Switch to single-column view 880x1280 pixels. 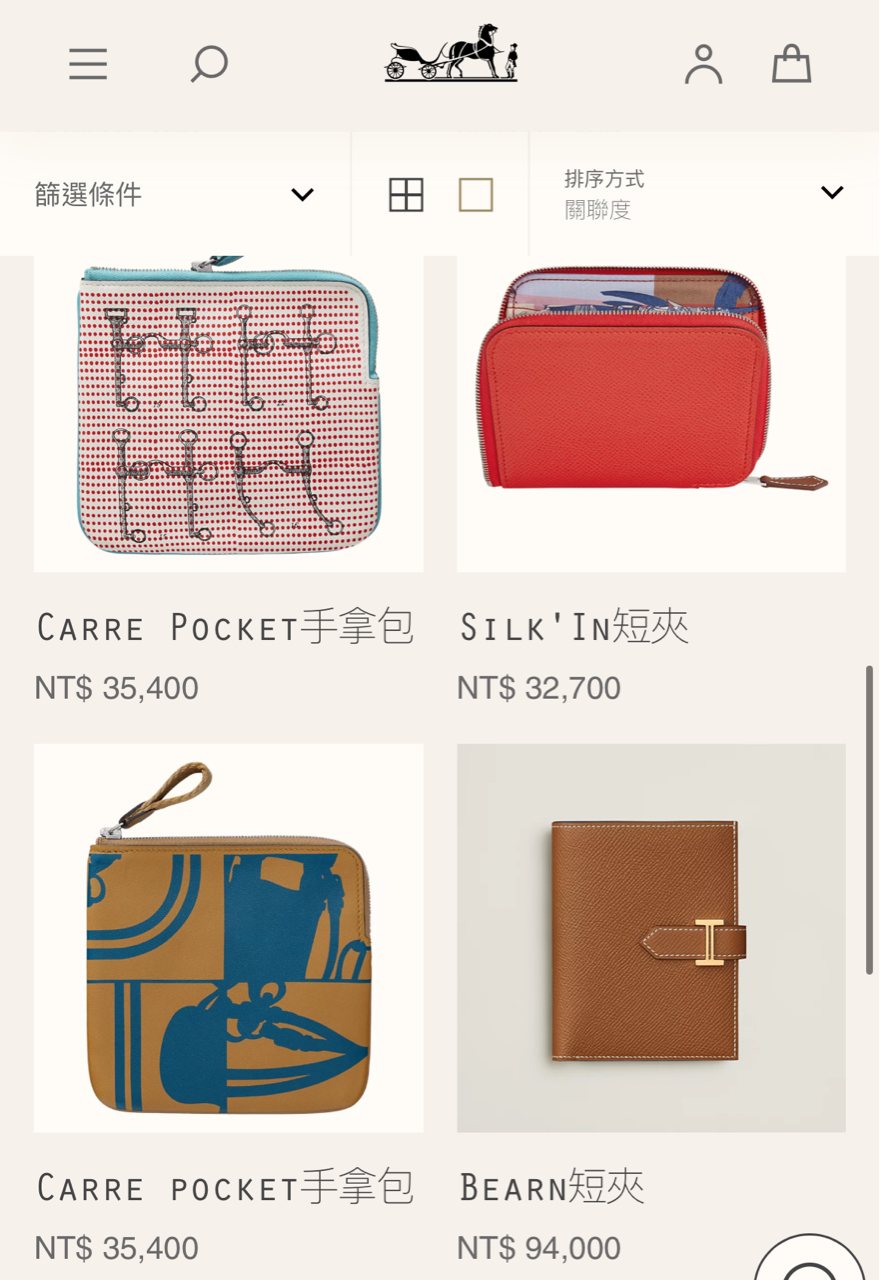coord(476,194)
